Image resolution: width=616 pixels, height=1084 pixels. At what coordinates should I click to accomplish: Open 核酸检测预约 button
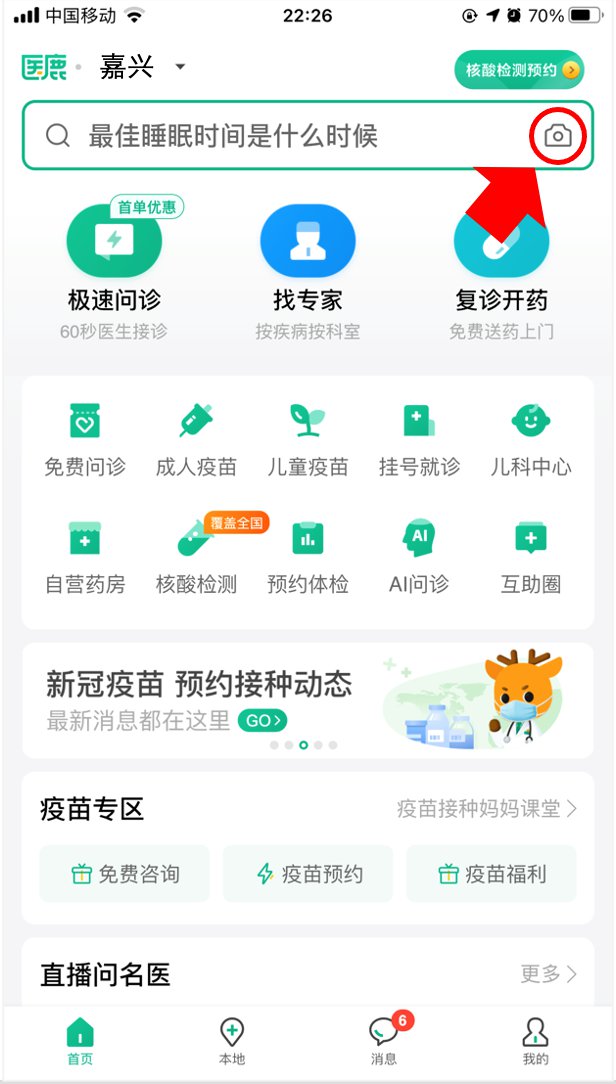[518, 70]
